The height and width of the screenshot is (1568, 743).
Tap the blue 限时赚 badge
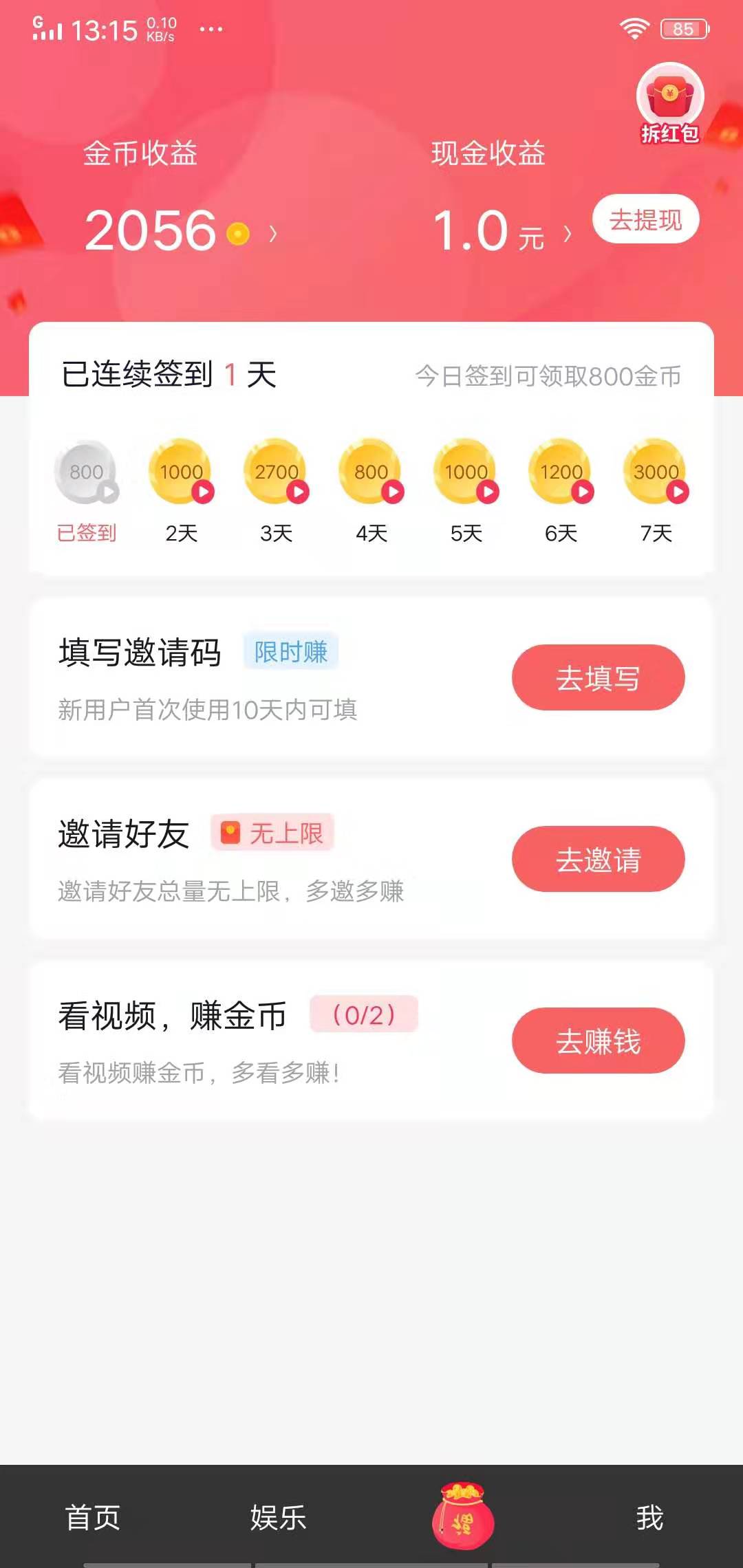(291, 652)
